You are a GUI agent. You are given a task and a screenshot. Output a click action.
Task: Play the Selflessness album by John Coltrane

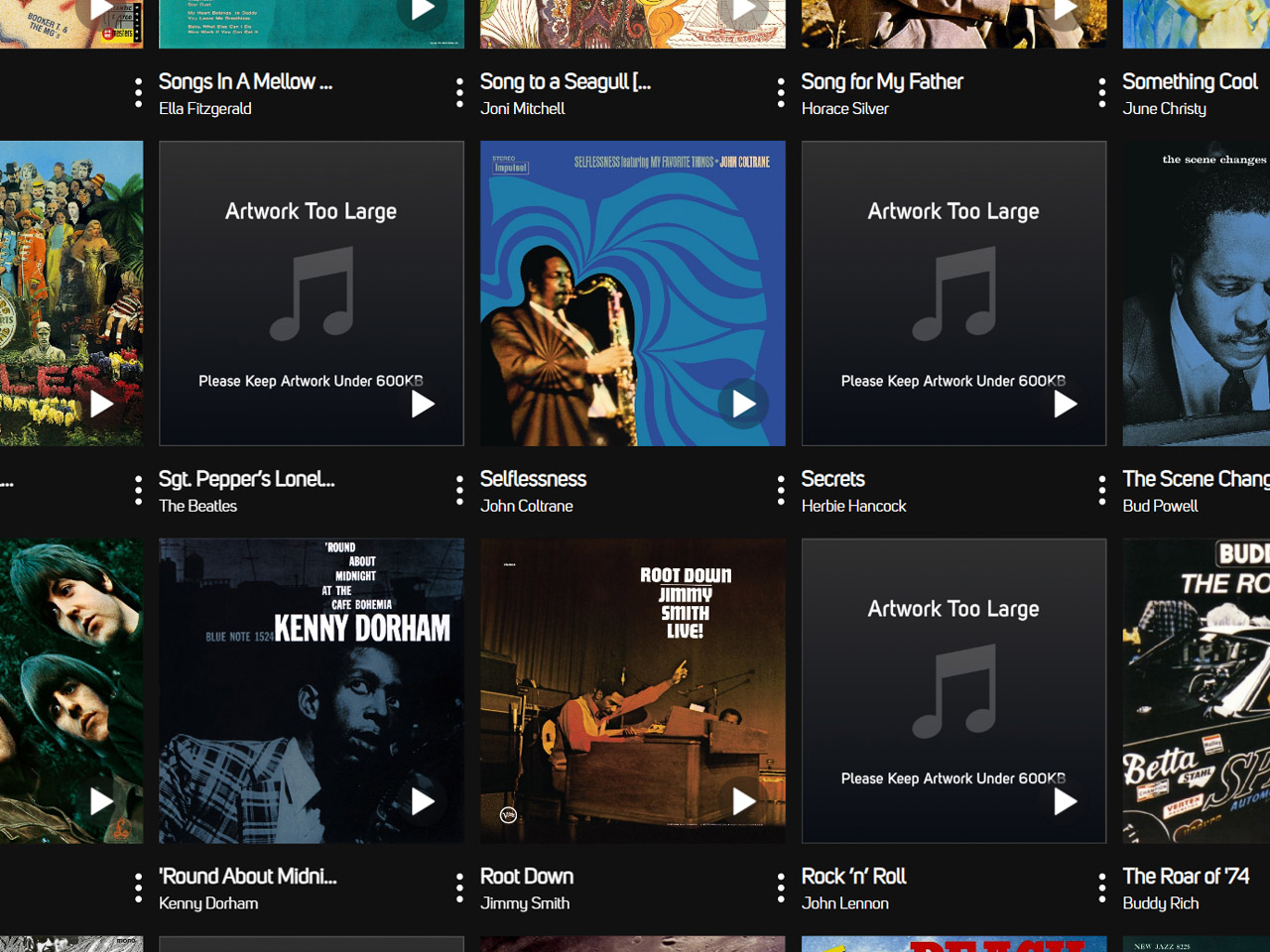743,404
